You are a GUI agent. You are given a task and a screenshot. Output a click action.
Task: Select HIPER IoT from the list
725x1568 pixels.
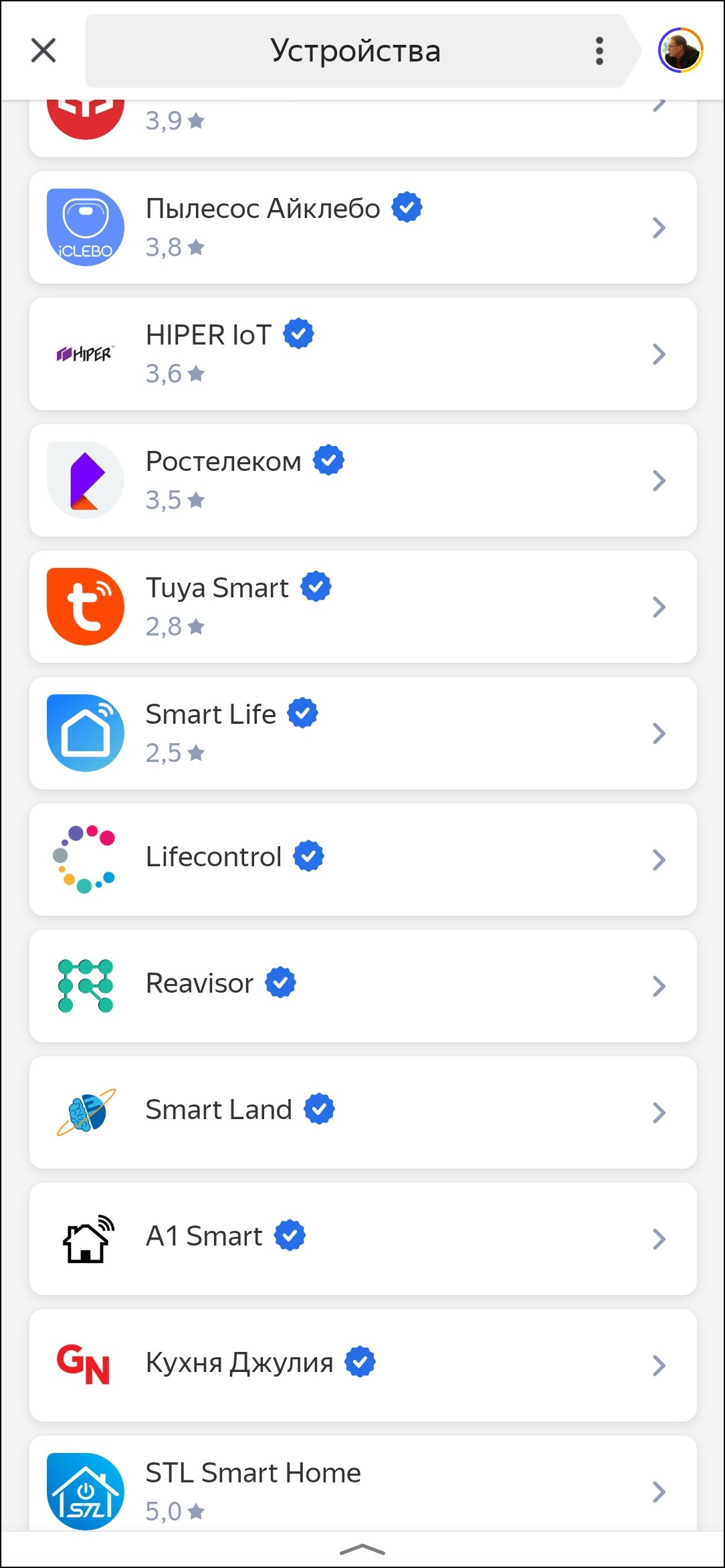(x=362, y=354)
